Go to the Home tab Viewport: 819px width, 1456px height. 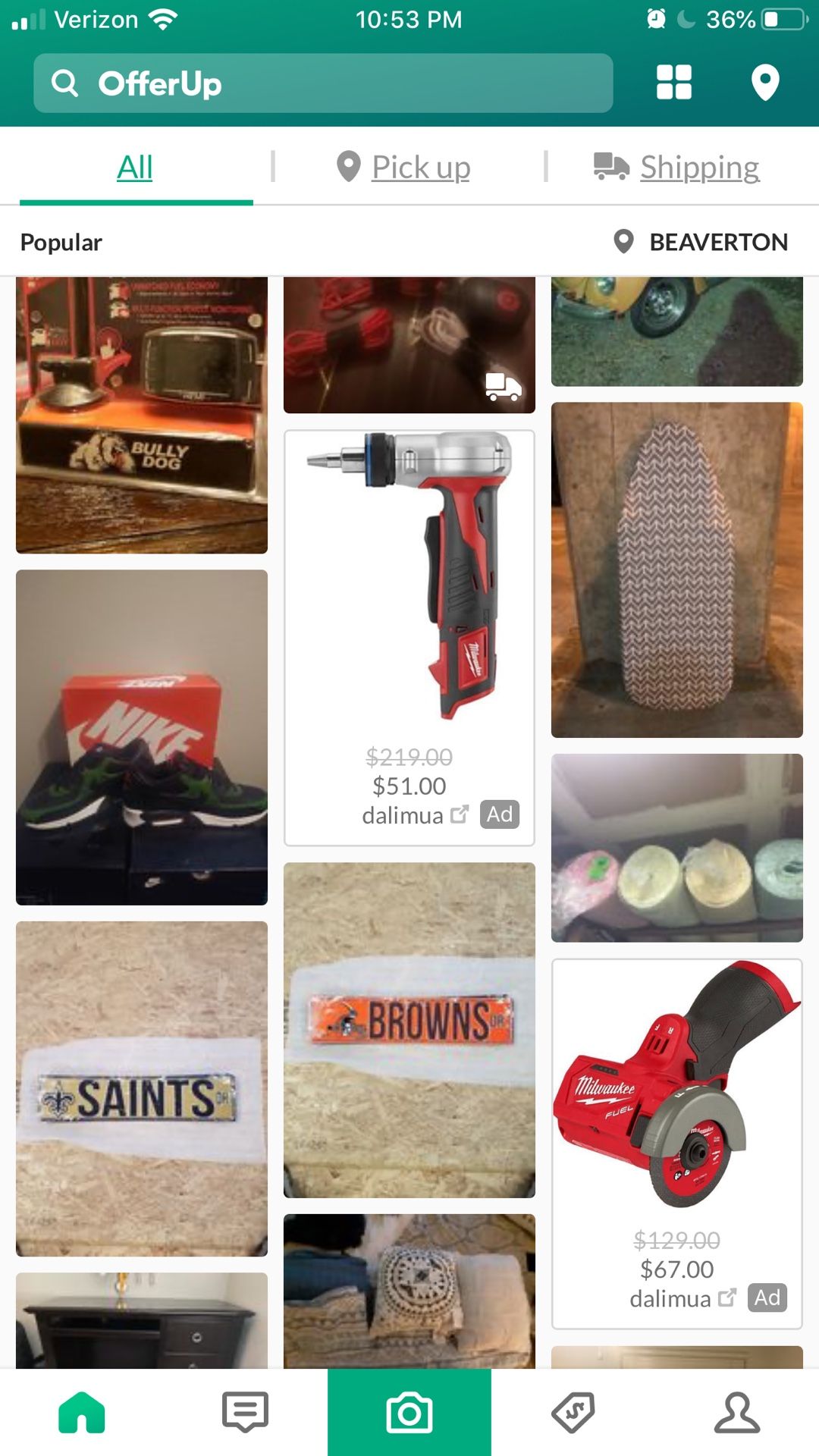(x=82, y=1412)
